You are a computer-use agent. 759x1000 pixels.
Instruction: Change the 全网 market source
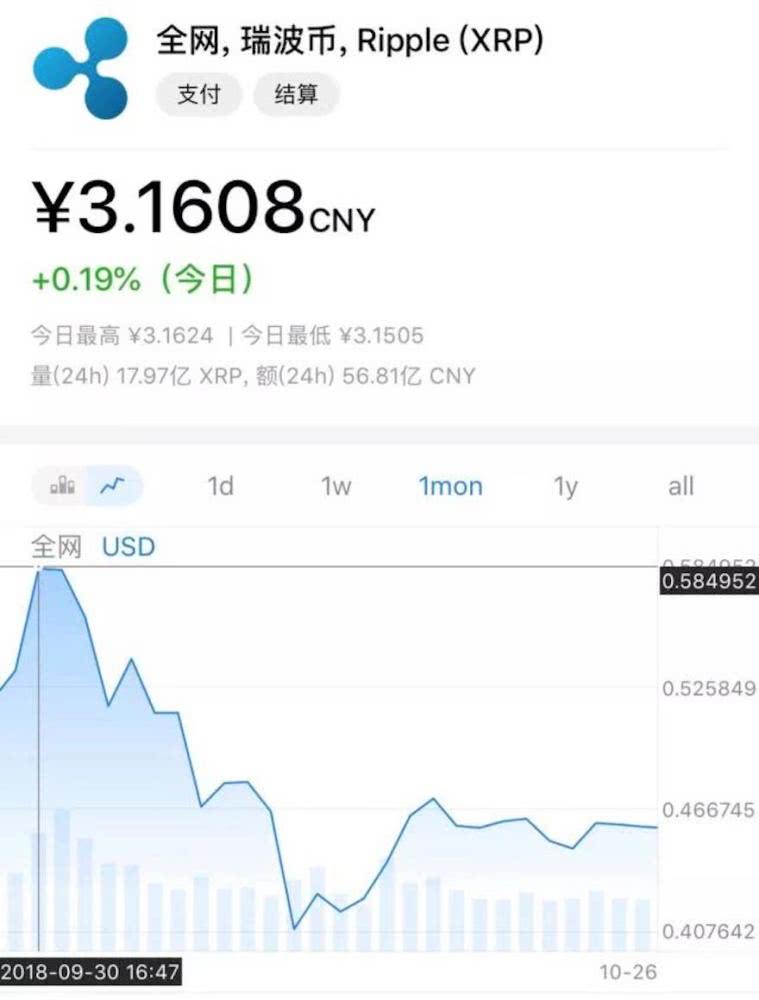tap(55, 547)
